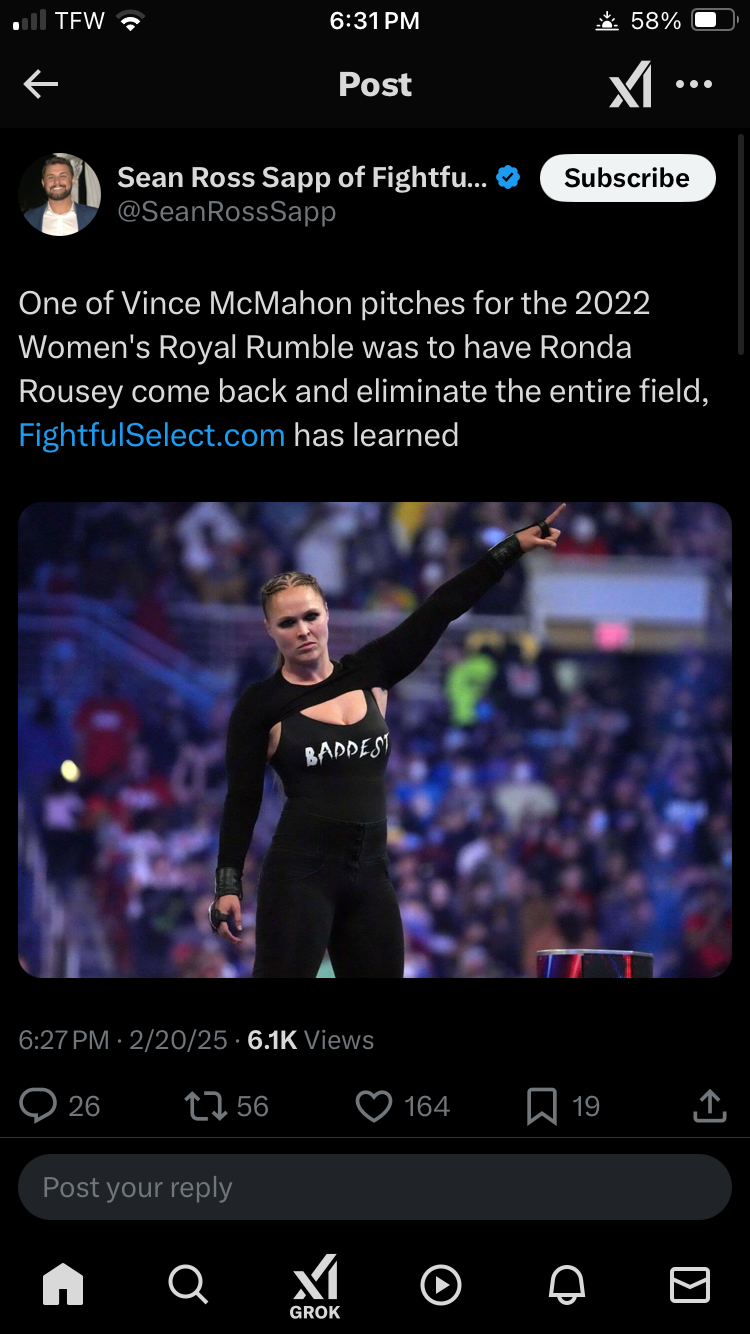Open the three-dot overflow menu

(694, 85)
